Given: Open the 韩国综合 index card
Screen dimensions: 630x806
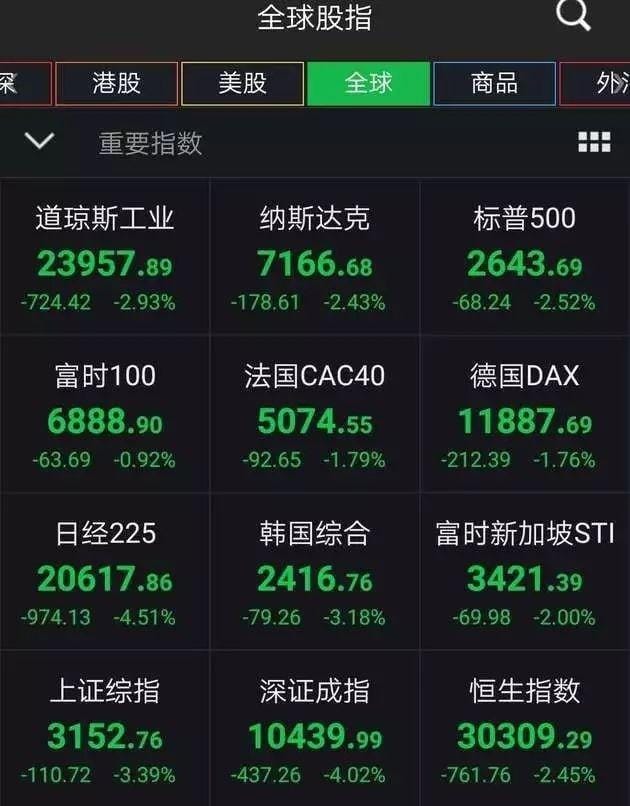Looking at the screenshot, I should pyautogui.click(x=314, y=572).
